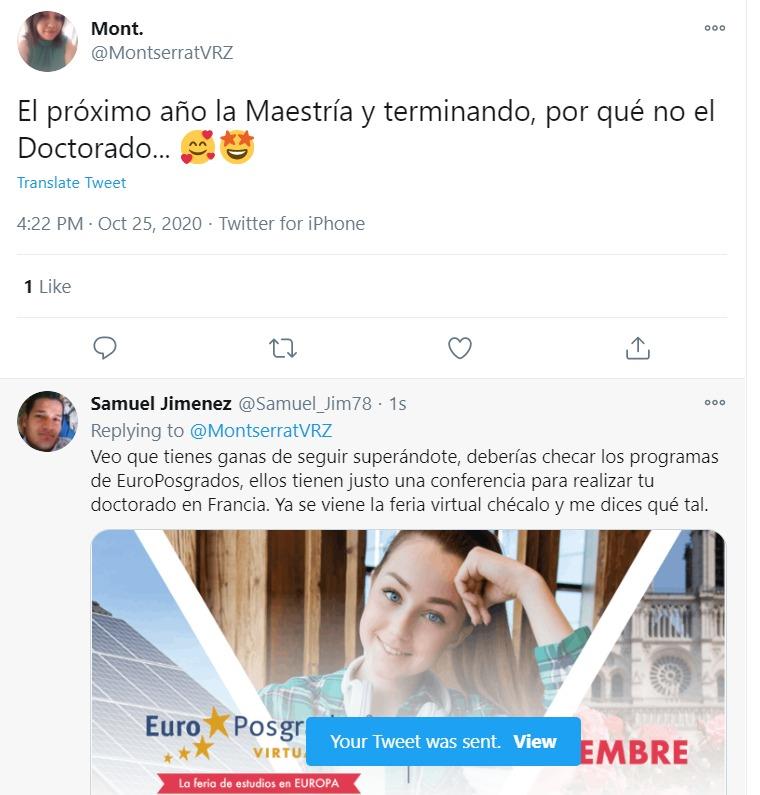Tap the Translate Tweet link

pos(72,183)
